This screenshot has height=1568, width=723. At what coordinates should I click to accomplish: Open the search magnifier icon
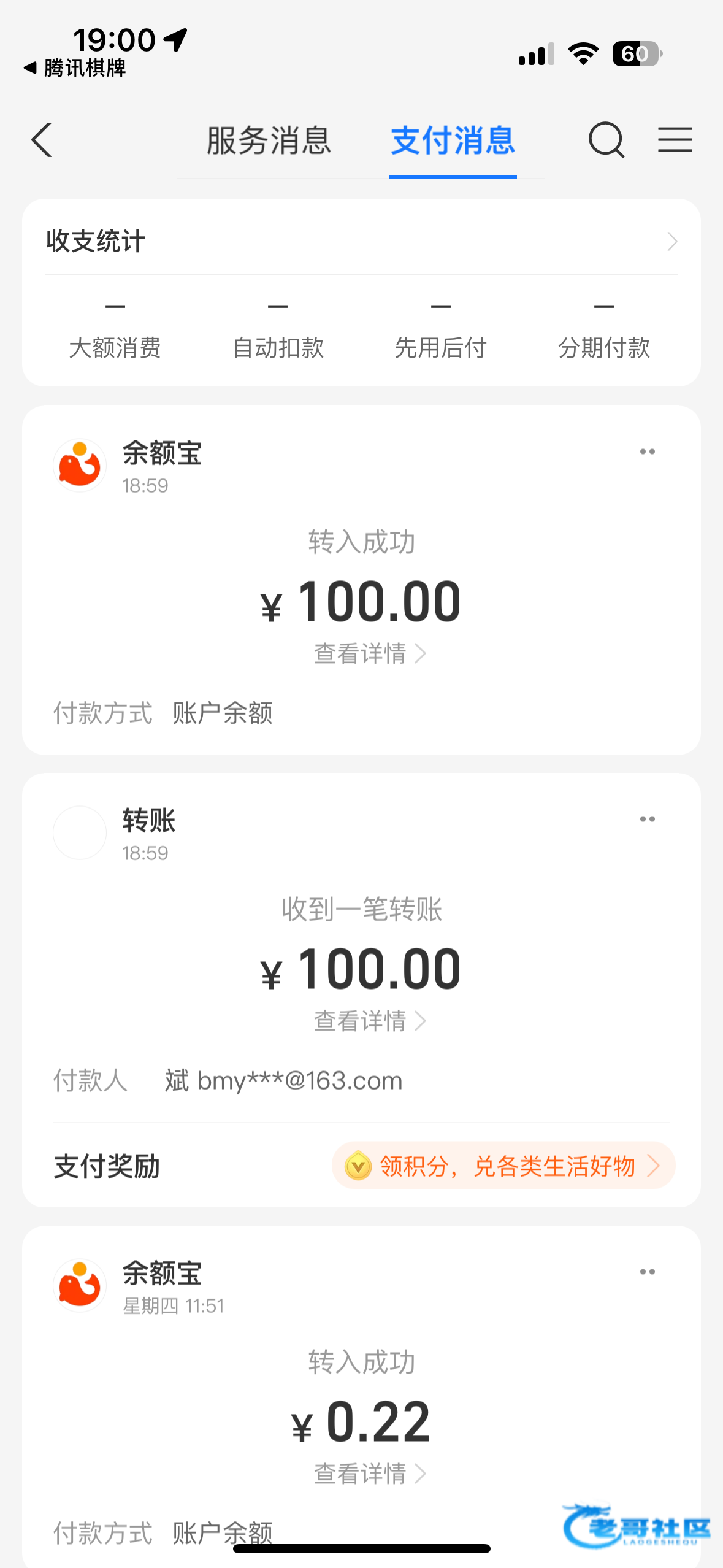606,140
